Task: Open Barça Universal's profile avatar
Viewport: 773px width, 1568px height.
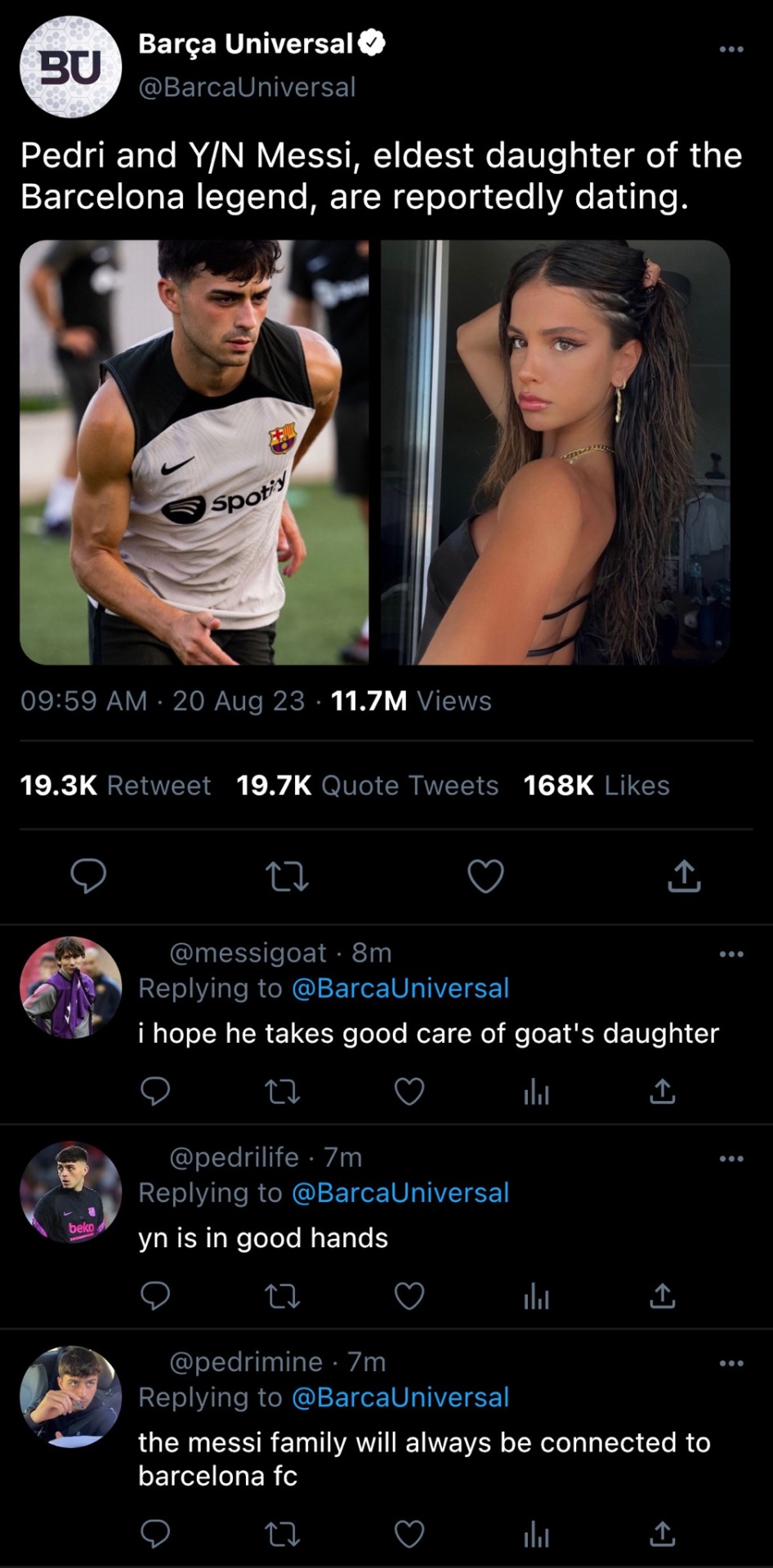Action: click(x=70, y=66)
